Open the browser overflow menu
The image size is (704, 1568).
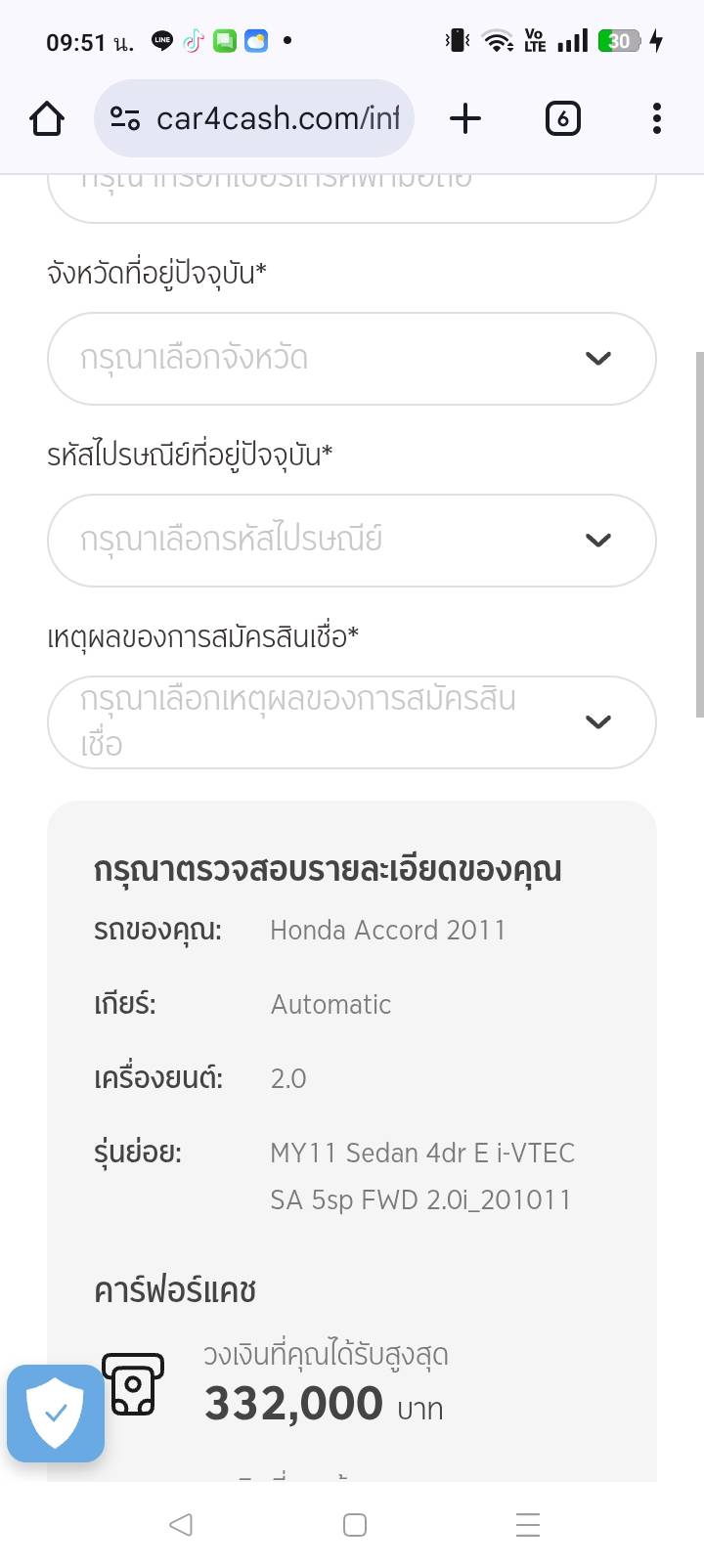[x=656, y=119]
